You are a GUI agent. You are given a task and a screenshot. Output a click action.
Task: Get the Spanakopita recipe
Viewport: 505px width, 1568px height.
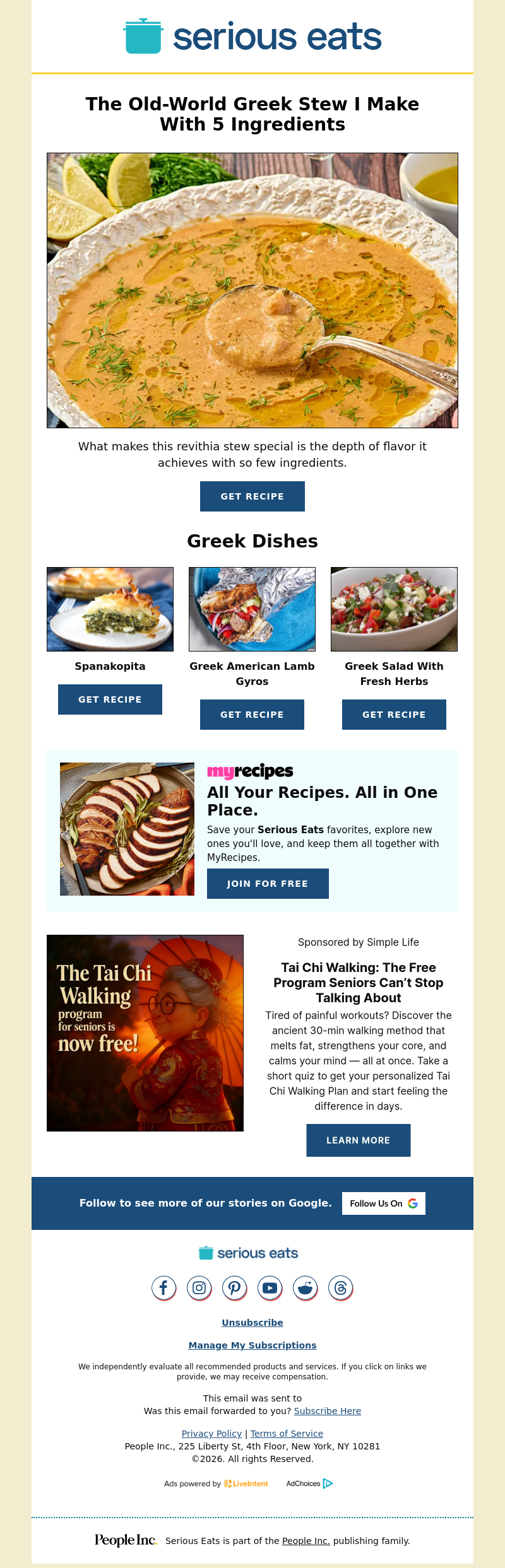point(110,699)
